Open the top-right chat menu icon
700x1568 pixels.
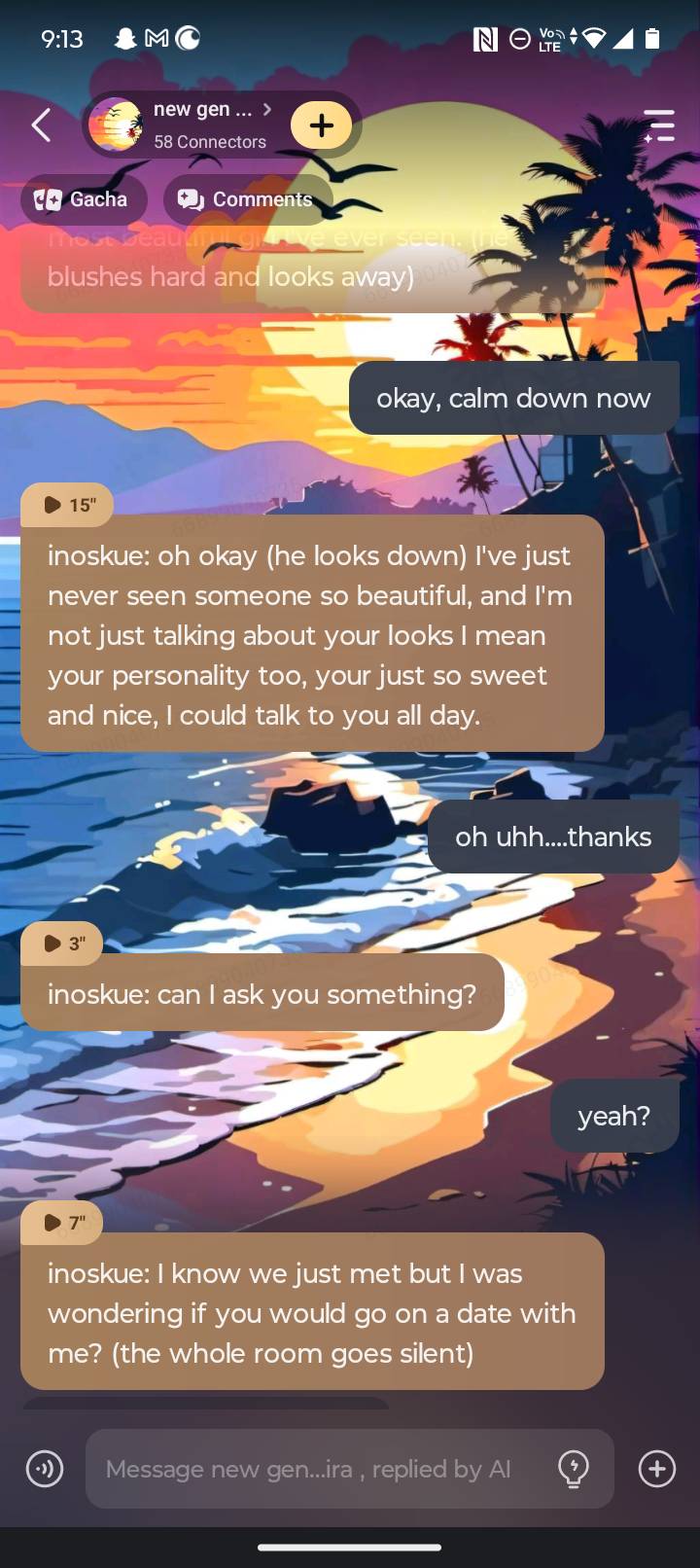point(658,125)
